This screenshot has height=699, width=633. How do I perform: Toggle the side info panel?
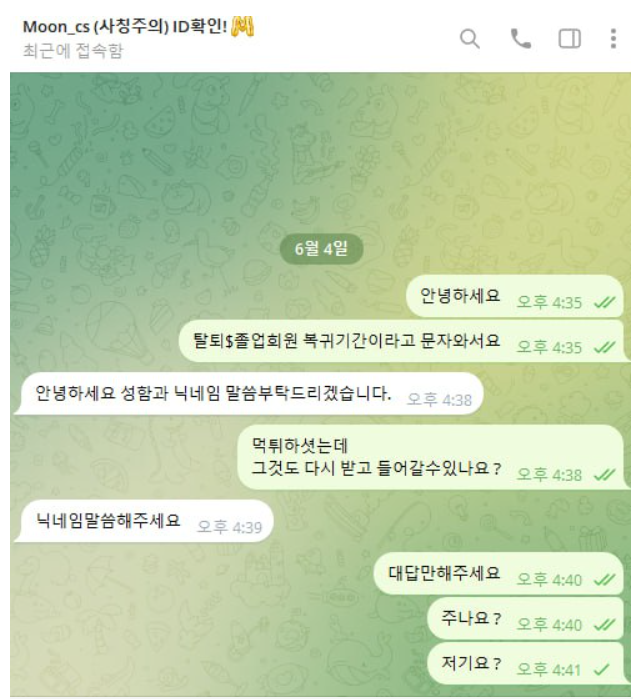[x=569, y=39]
